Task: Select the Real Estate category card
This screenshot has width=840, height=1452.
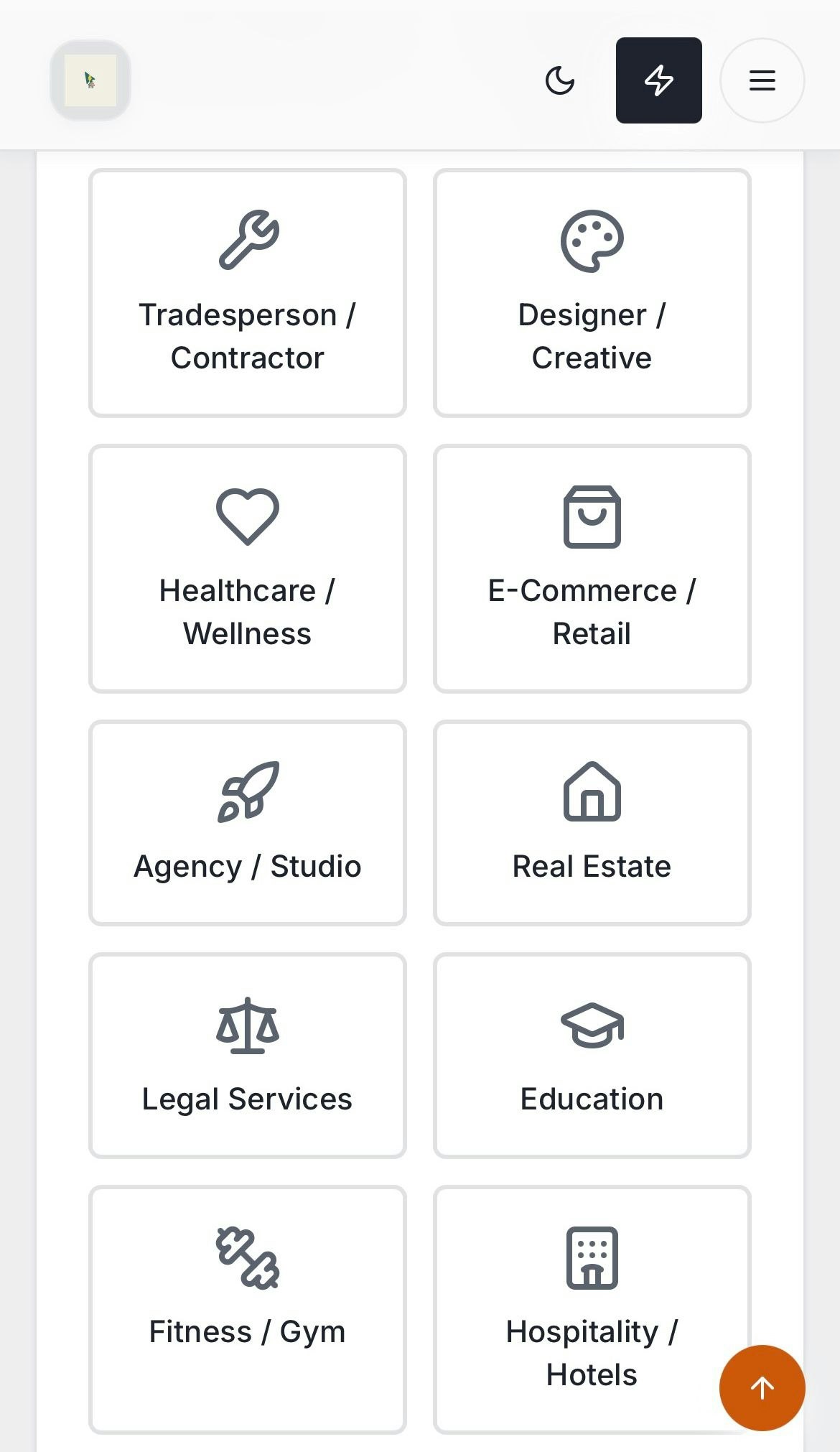Action: pyautogui.click(x=591, y=822)
